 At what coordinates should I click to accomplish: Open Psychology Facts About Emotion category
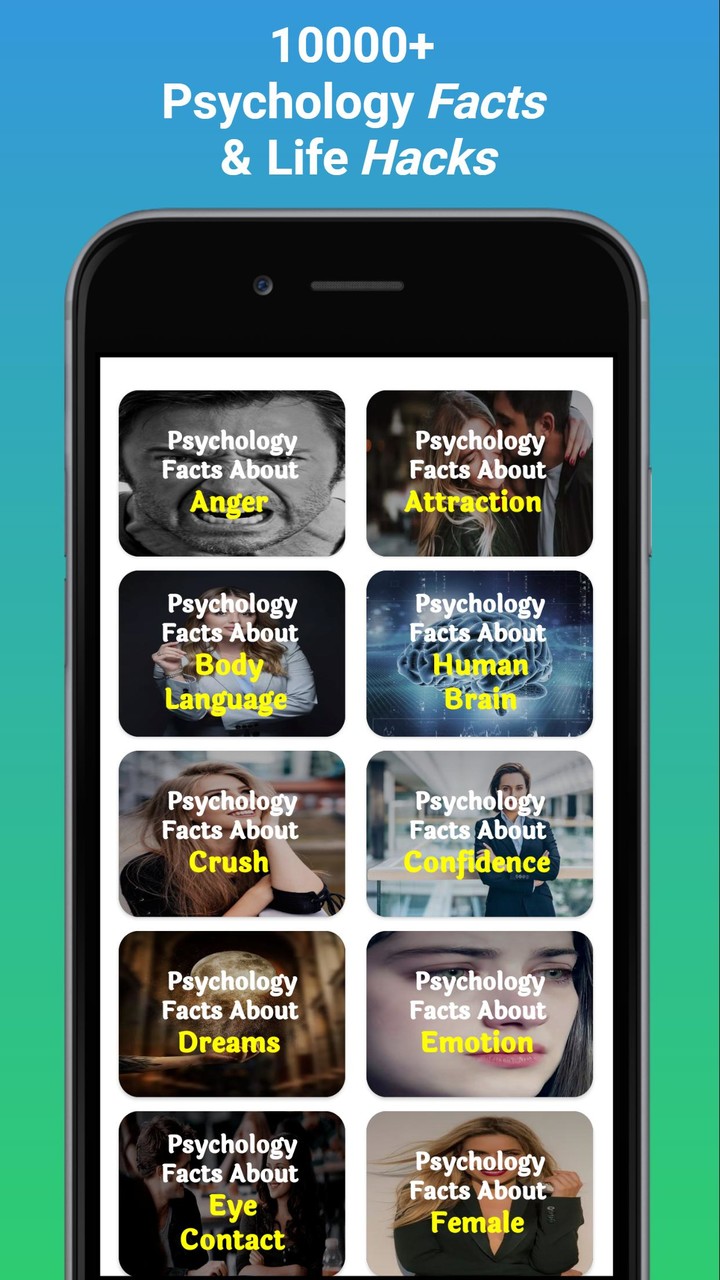click(x=480, y=1012)
